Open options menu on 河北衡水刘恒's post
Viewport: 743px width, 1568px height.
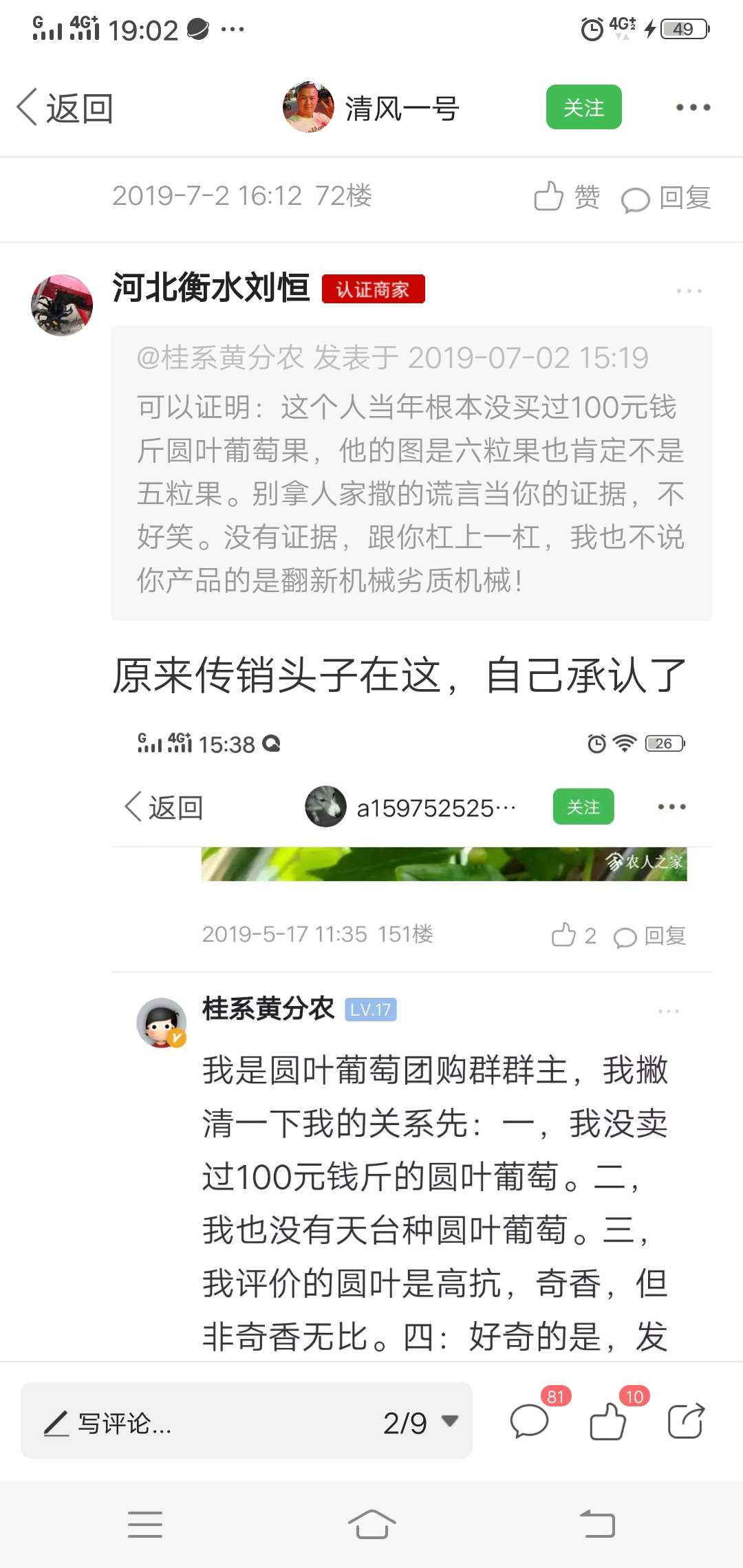[689, 291]
